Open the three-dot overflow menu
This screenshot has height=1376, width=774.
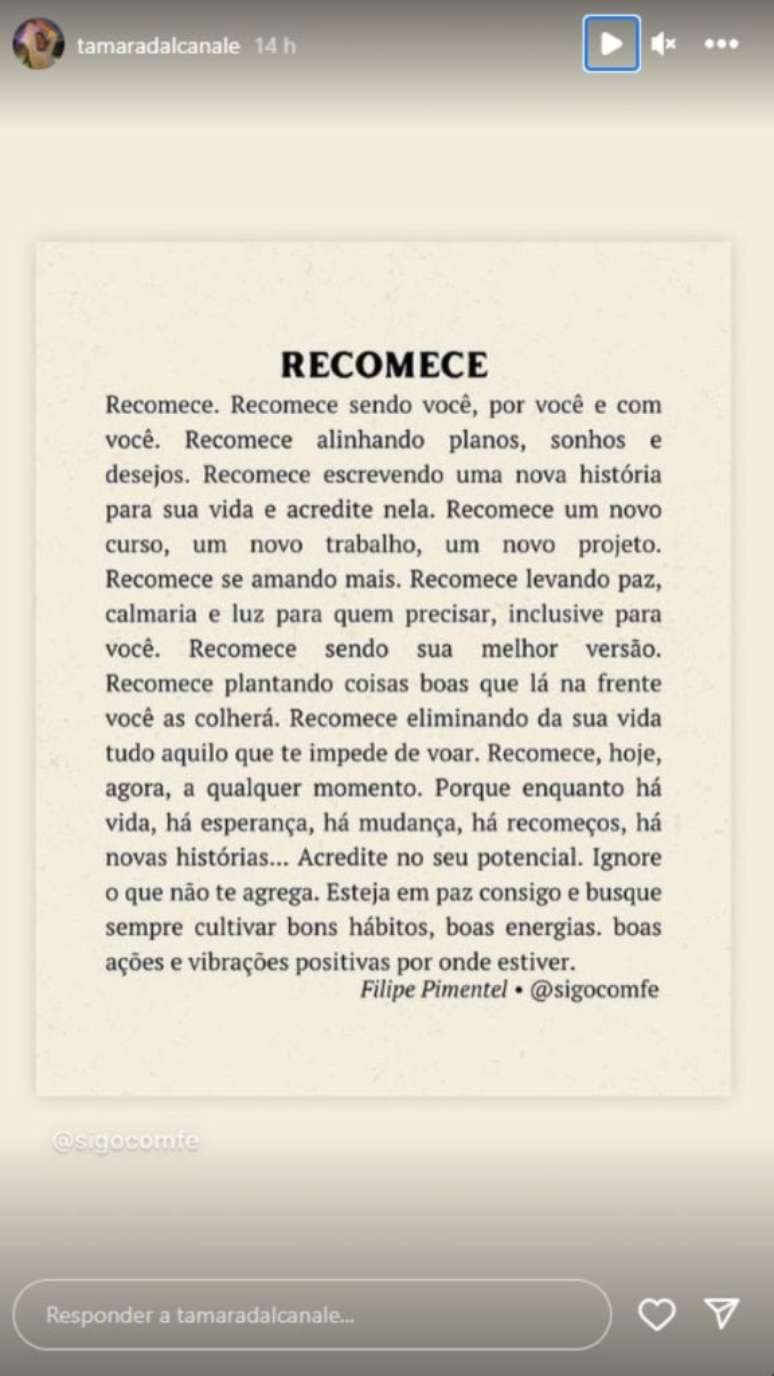[x=721, y=44]
